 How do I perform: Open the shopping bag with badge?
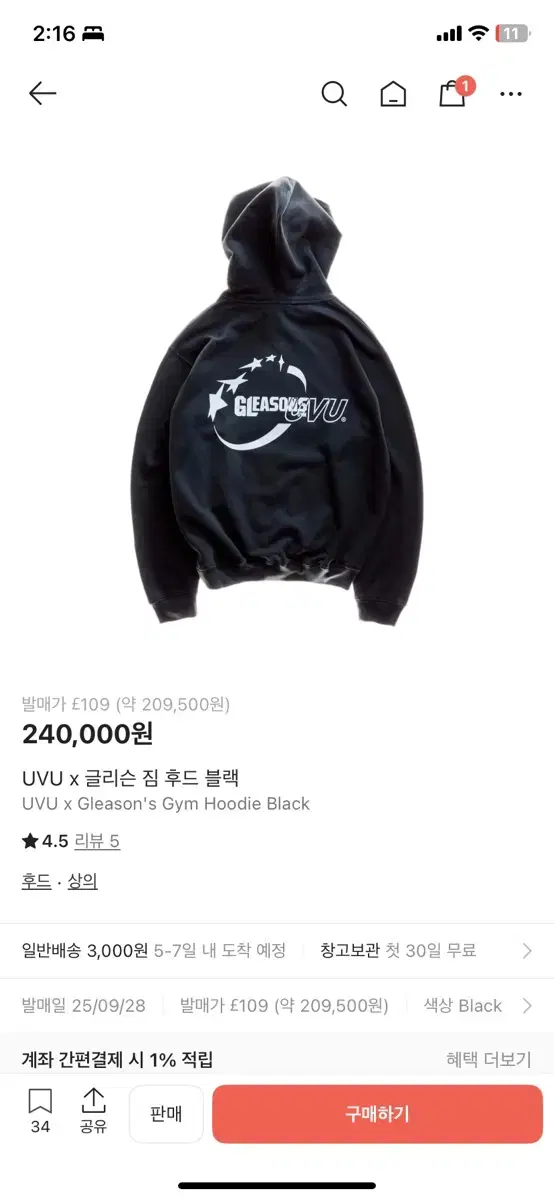click(453, 92)
